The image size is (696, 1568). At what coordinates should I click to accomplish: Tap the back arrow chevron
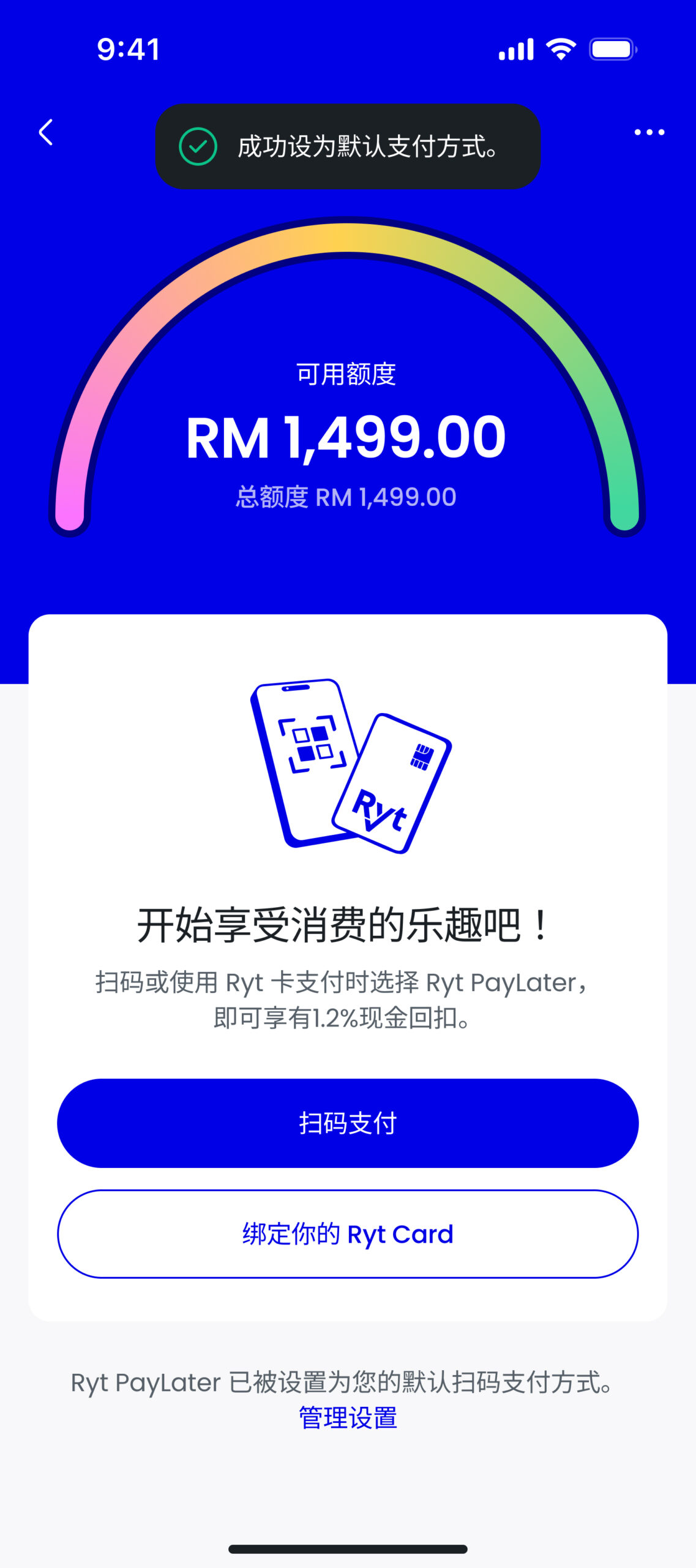[46, 132]
